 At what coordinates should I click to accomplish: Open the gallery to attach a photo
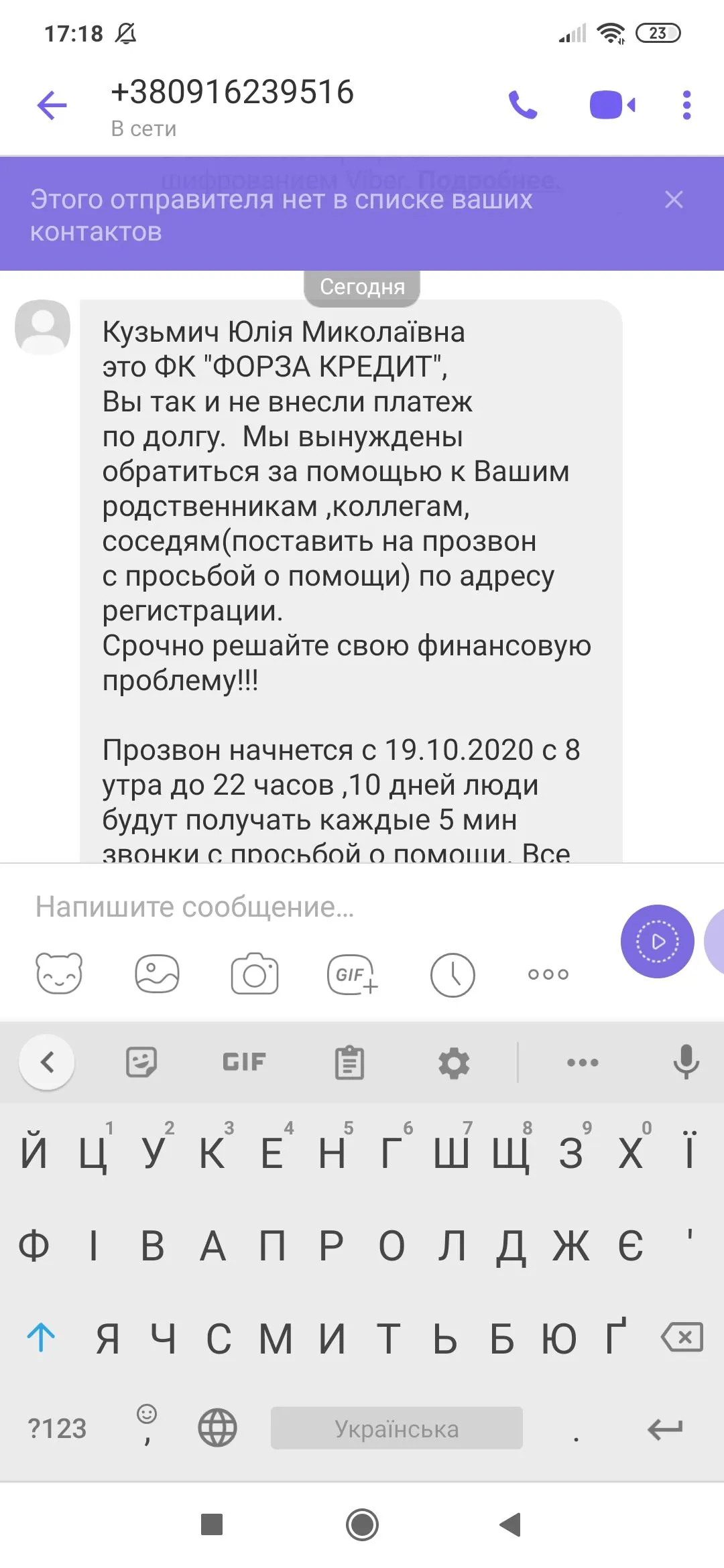[x=157, y=974]
